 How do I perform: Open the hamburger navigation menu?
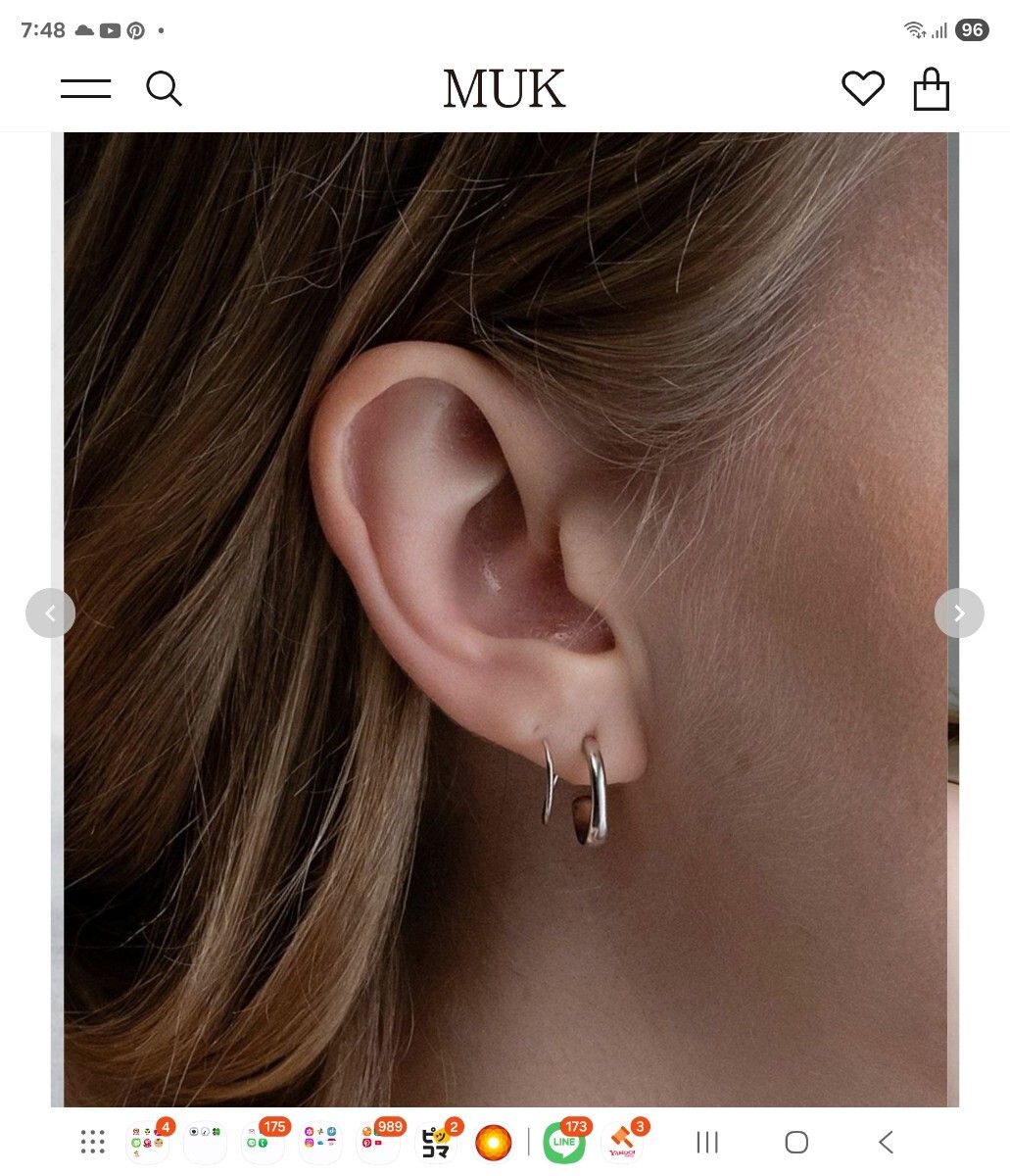point(85,89)
